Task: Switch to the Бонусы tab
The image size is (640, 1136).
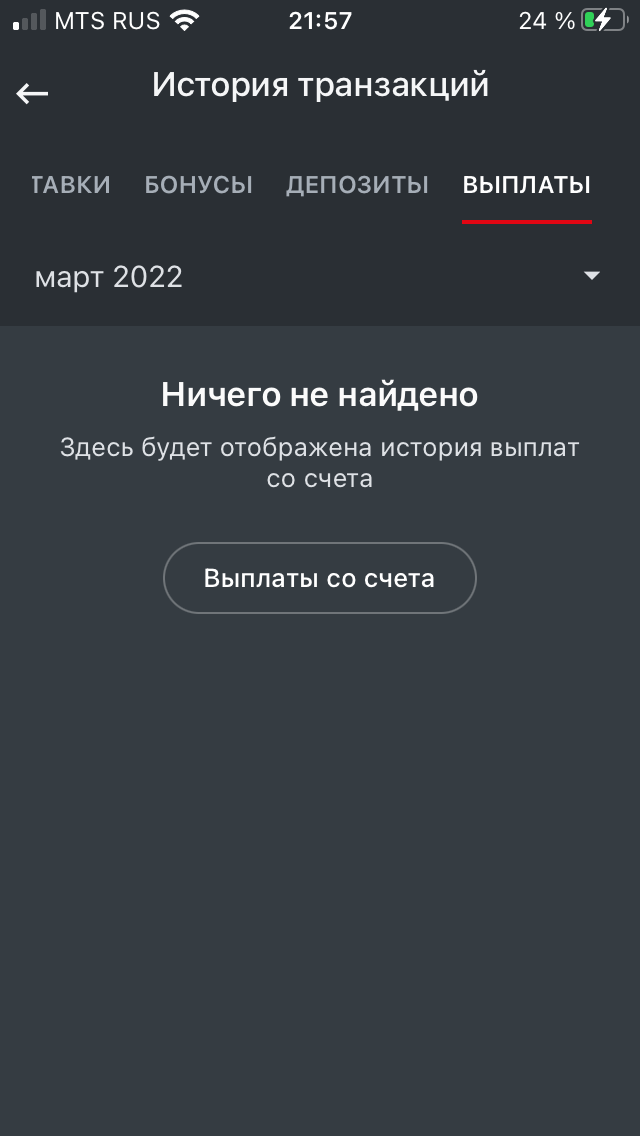Action: (198, 185)
